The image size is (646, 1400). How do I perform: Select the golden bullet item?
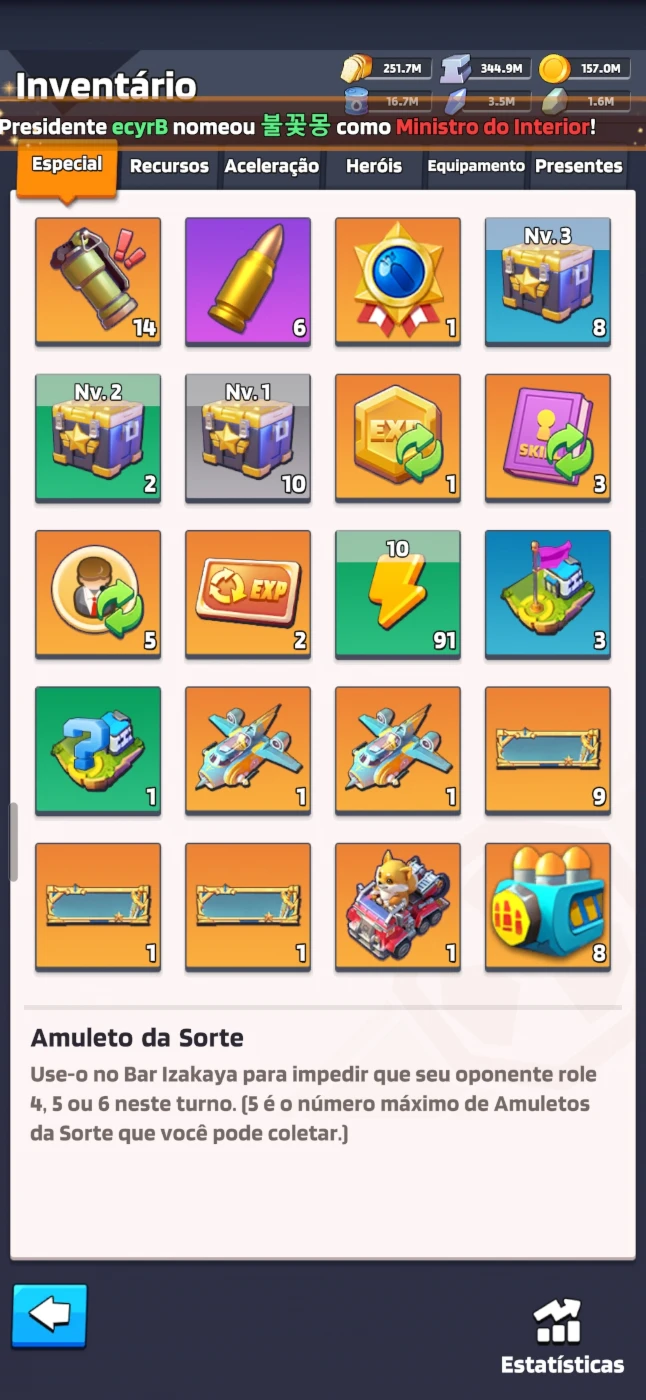tap(248, 281)
